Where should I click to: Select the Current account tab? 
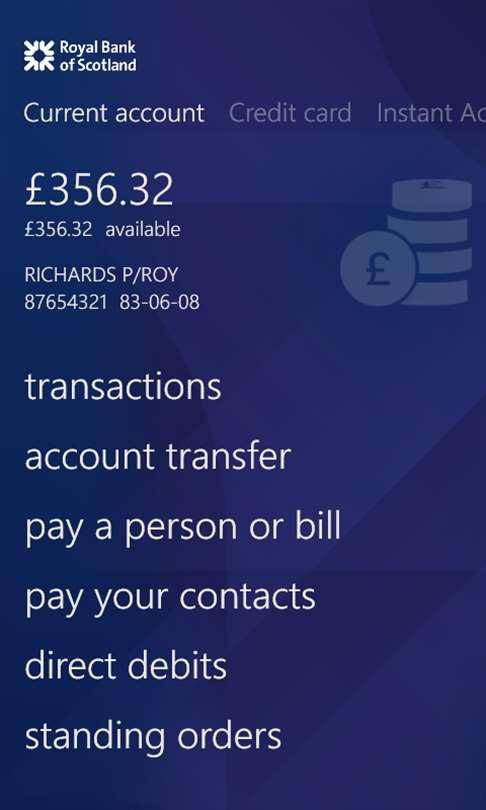point(114,113)
